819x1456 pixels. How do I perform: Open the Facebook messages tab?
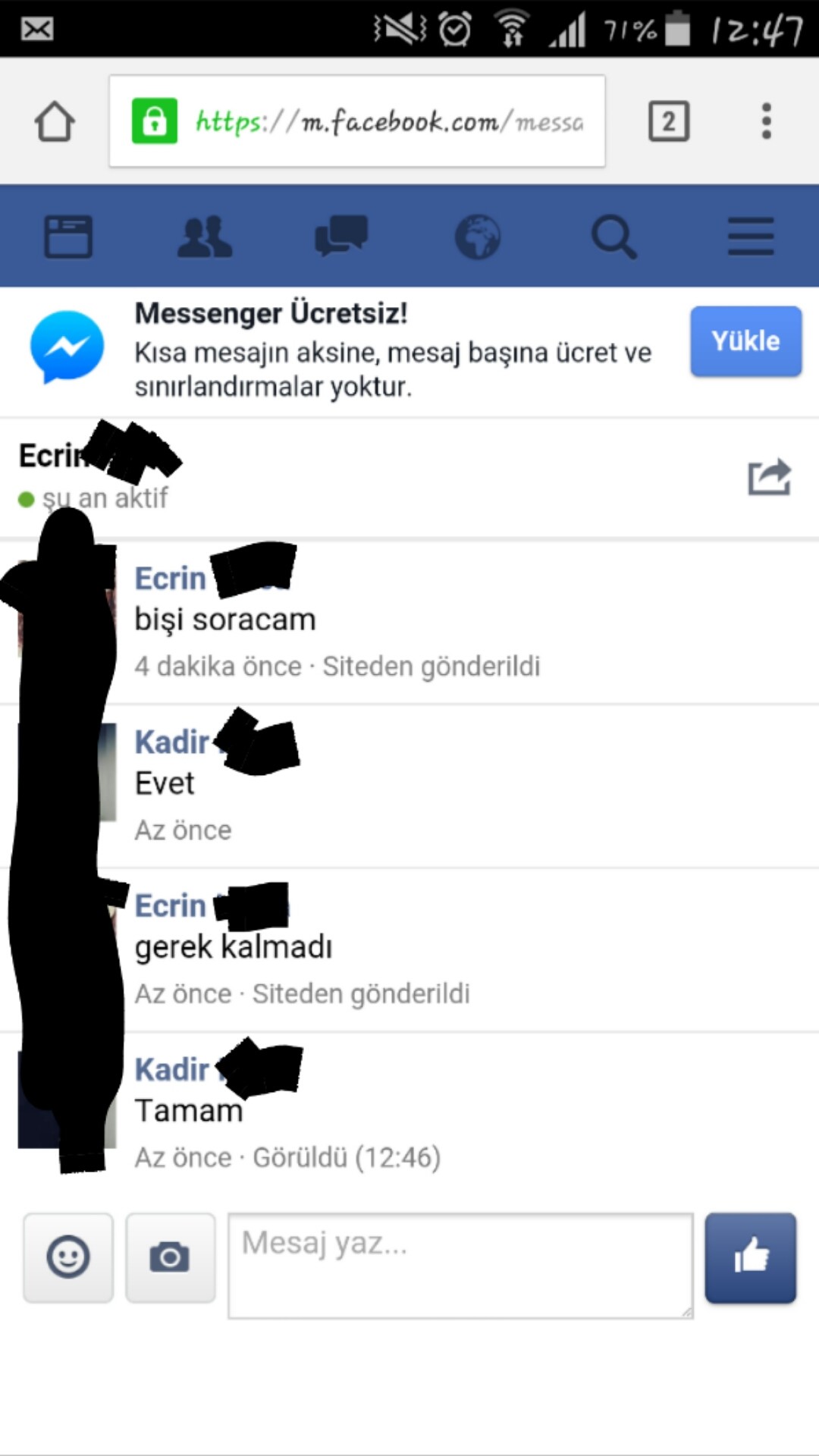(341, 237)
